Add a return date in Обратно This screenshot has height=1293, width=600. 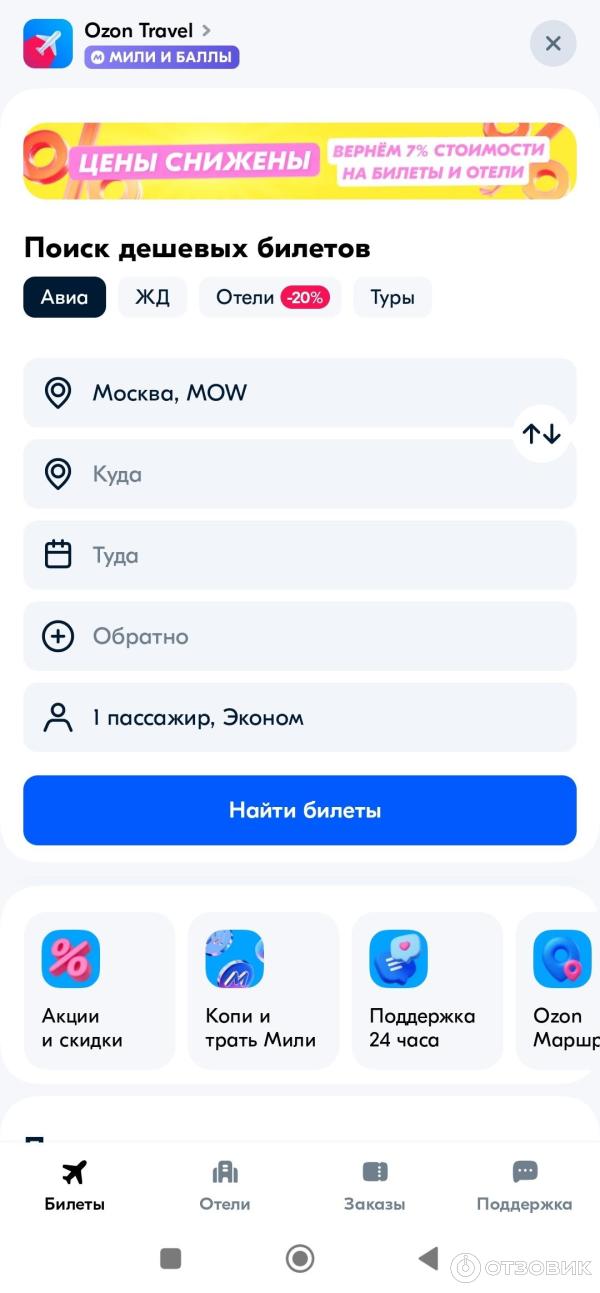click(x=300, y=636)
